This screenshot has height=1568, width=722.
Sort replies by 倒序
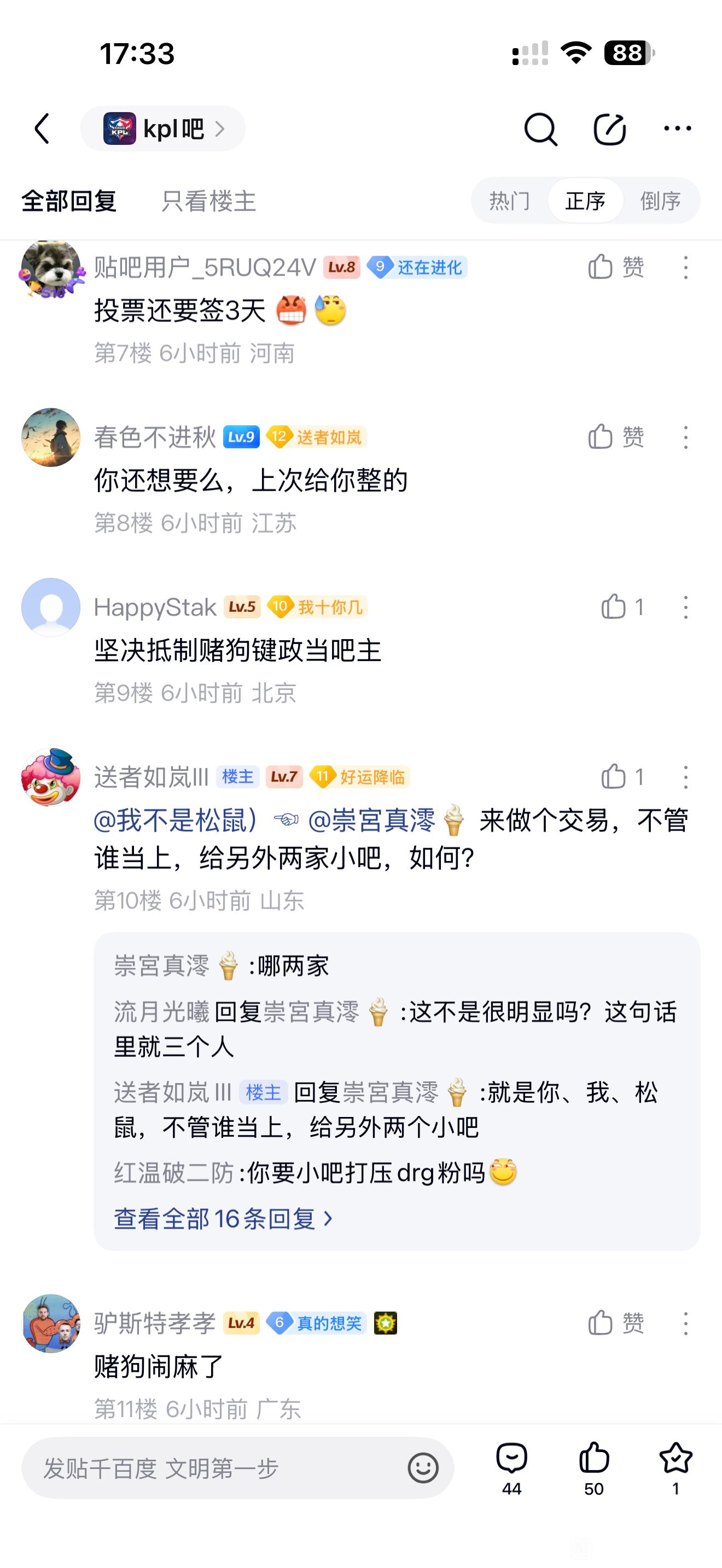pyautogui.click(x=660, y=201)
